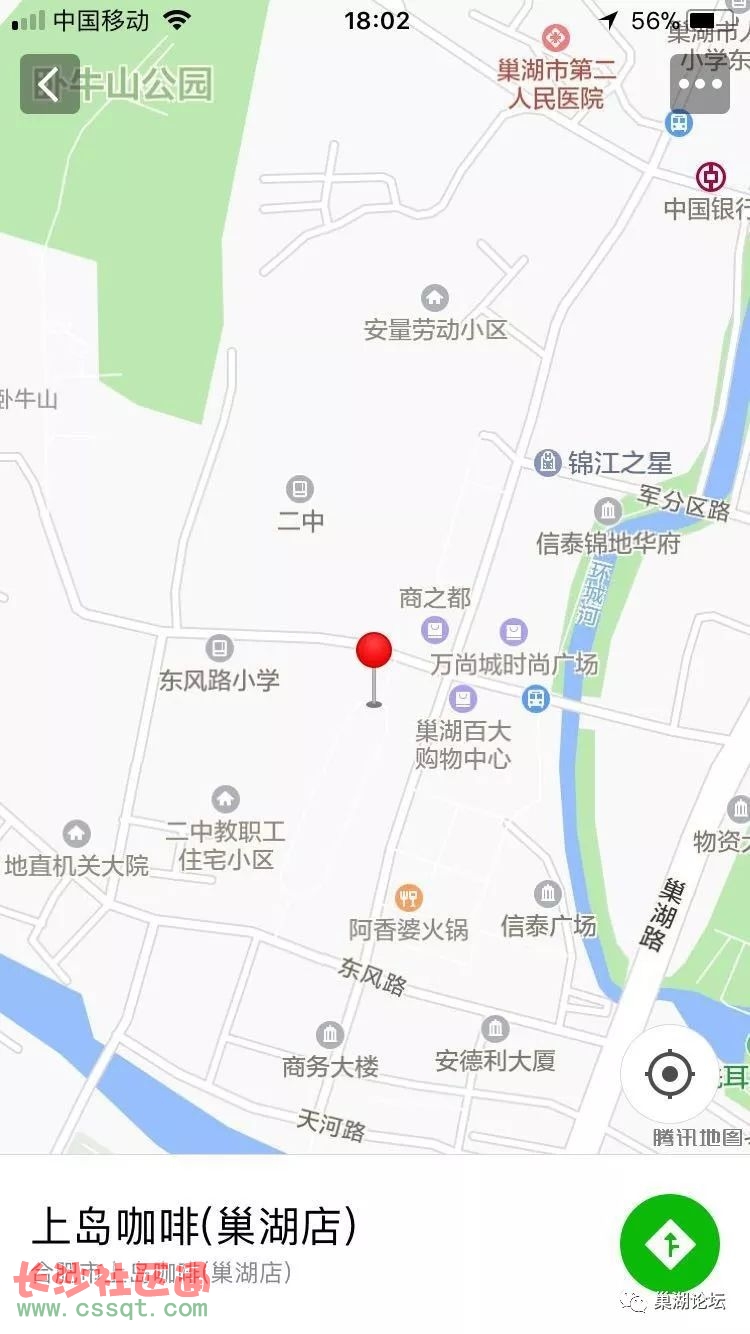Recenter the map on my current location
This screenshot has height=1334, width=750.
[669, 1074]
